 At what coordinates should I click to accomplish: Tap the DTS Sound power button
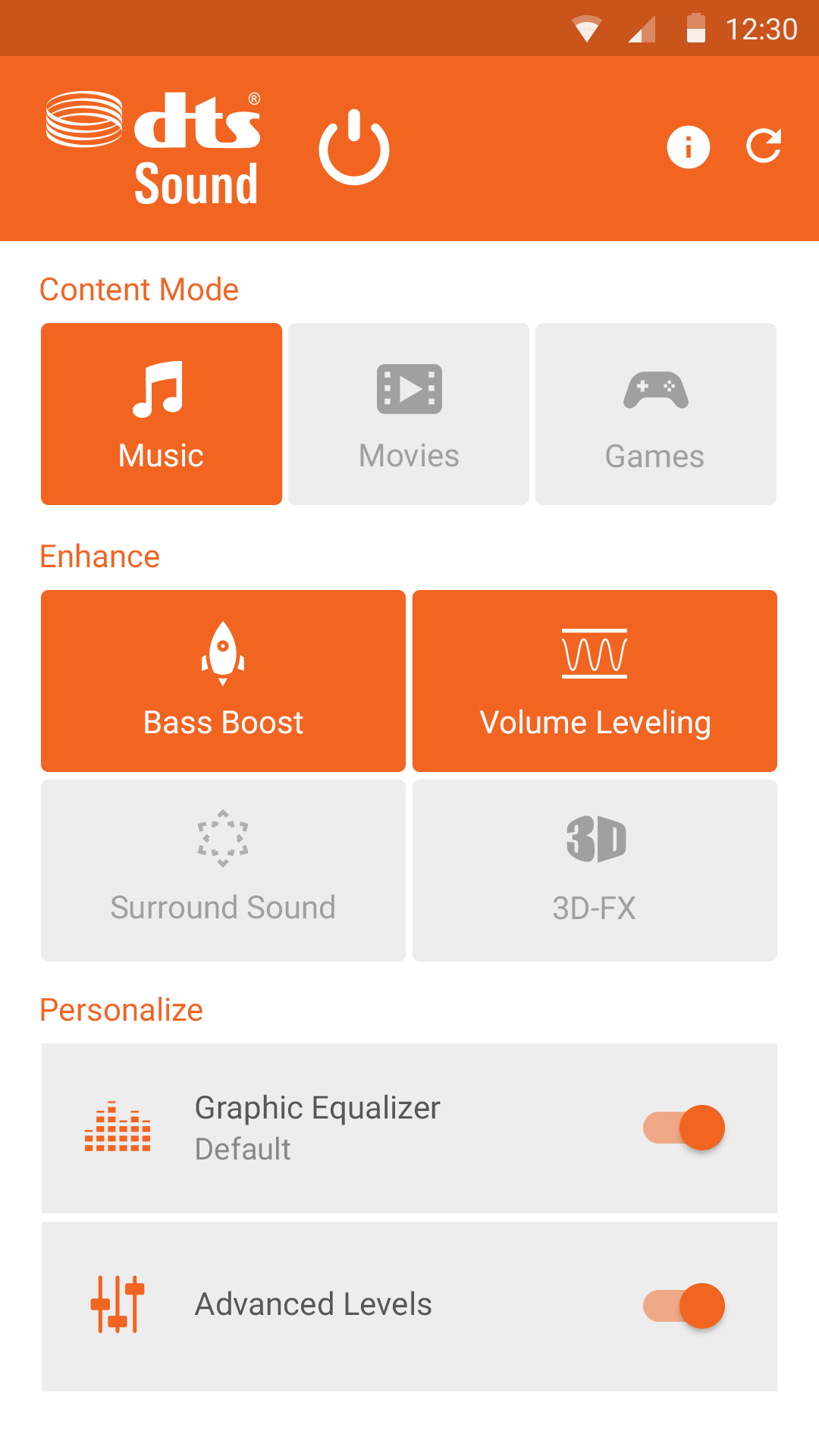(x=354, y=147)
